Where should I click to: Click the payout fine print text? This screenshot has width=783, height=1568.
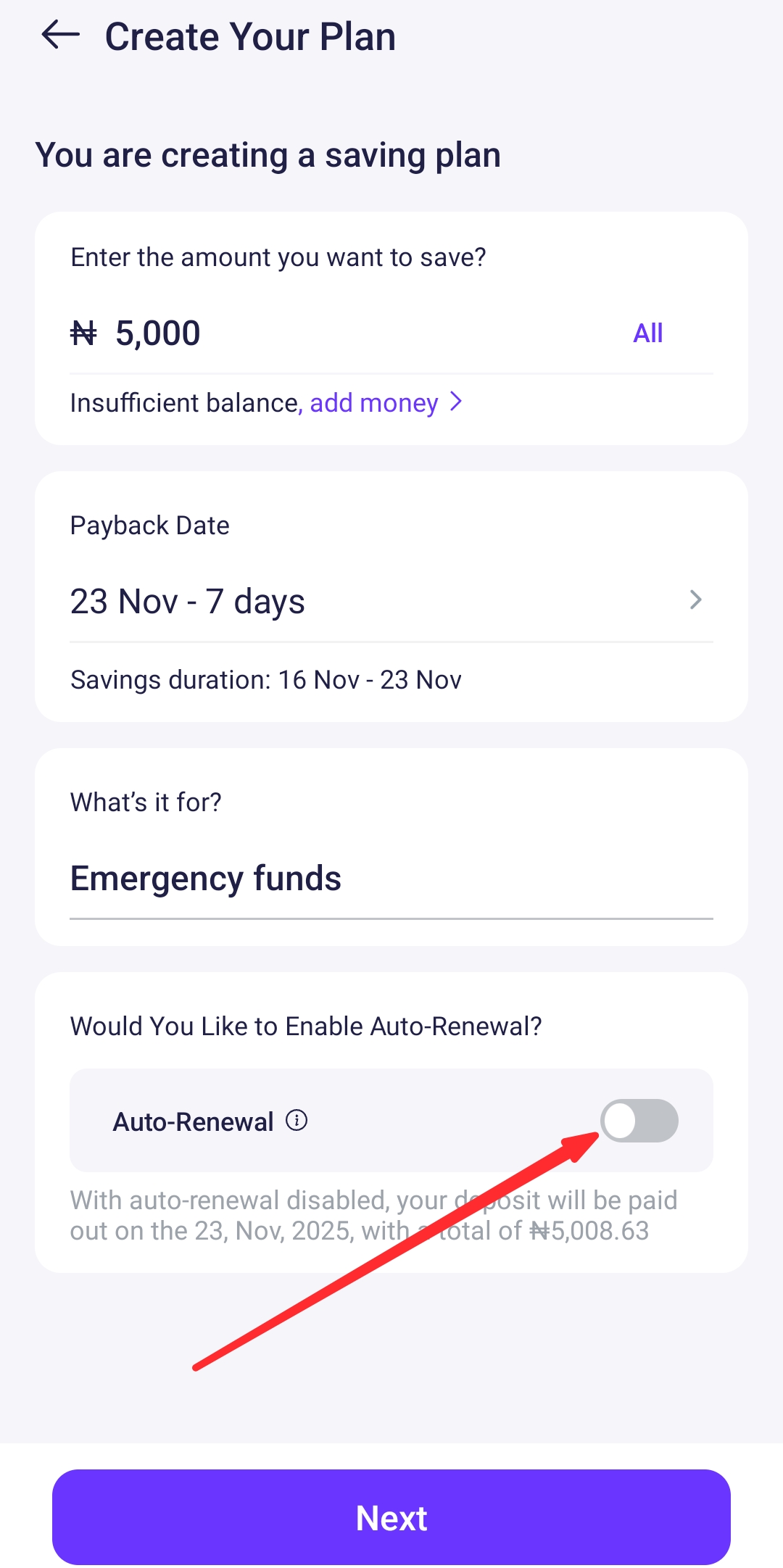coord(373,1215)
